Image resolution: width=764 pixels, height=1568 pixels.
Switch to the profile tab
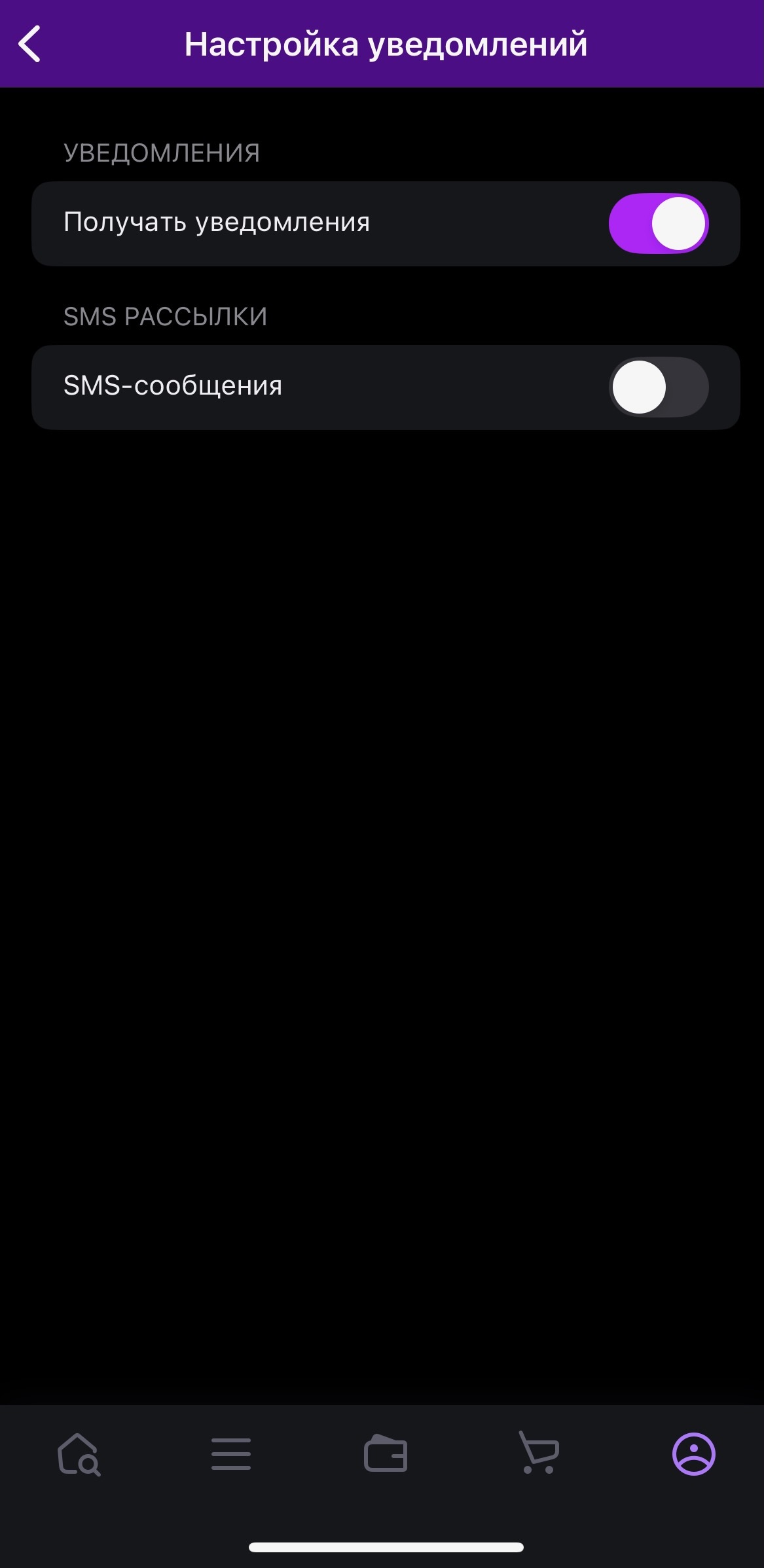coord(693,1454)
